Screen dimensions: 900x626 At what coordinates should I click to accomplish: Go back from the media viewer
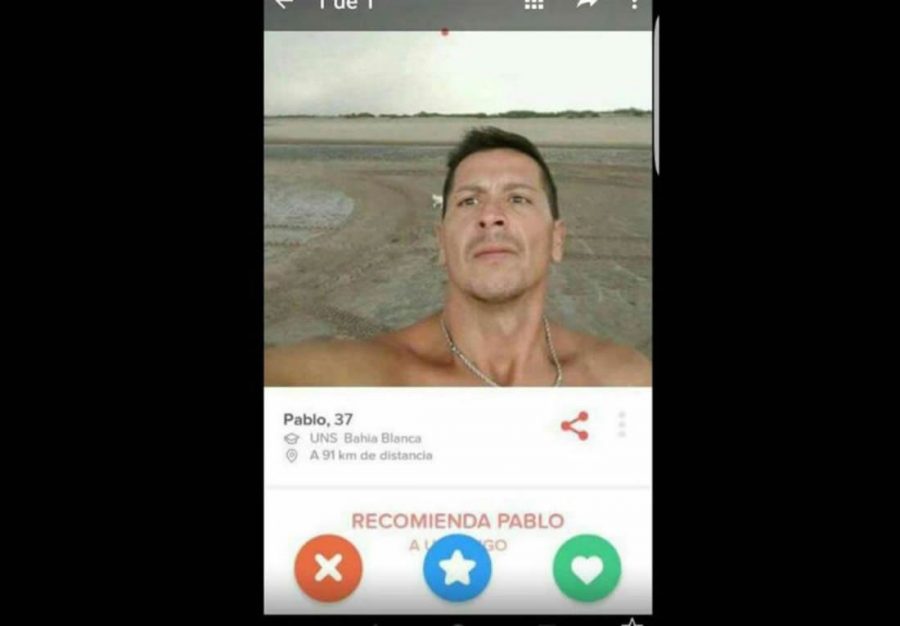(x=284, y=4)
